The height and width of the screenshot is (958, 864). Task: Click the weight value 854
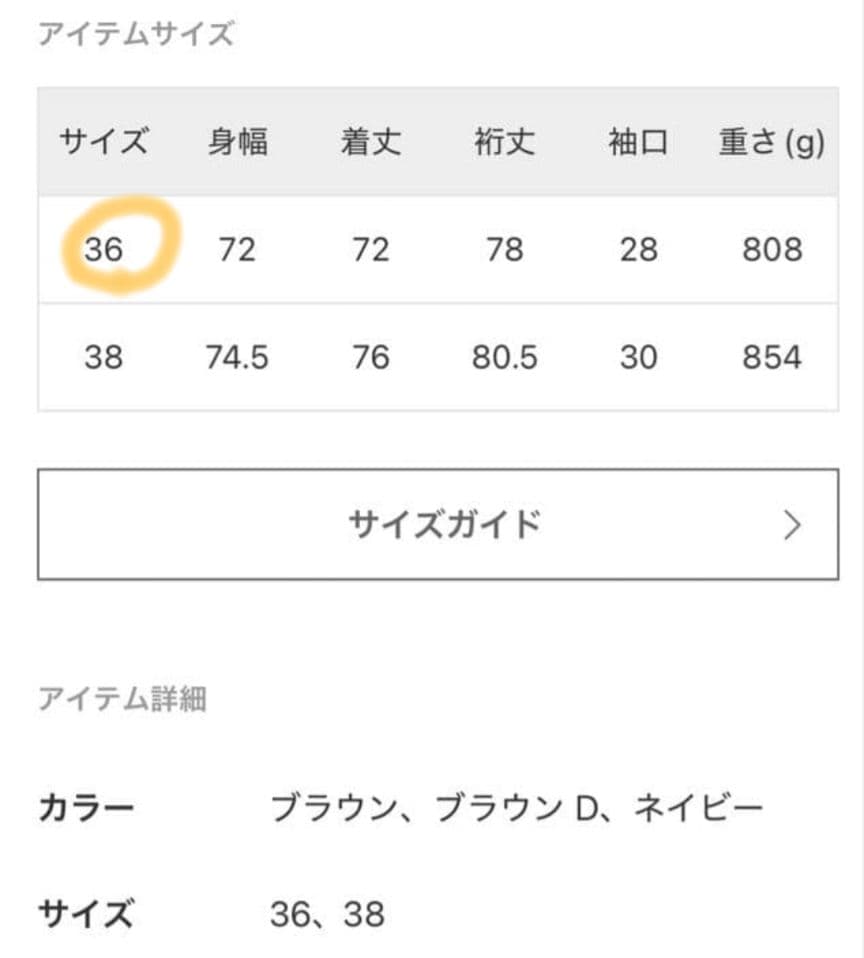tap(770, 356)
